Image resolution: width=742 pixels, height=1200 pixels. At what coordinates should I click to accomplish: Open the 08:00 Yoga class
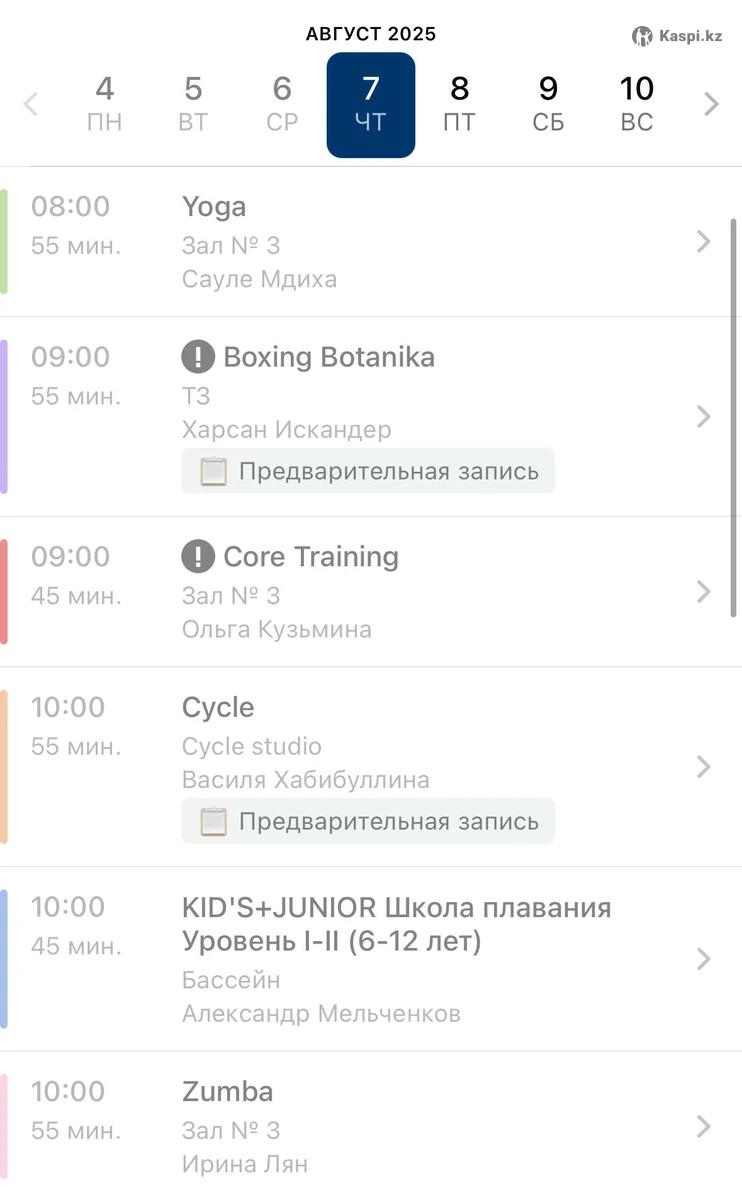point(371,242)
